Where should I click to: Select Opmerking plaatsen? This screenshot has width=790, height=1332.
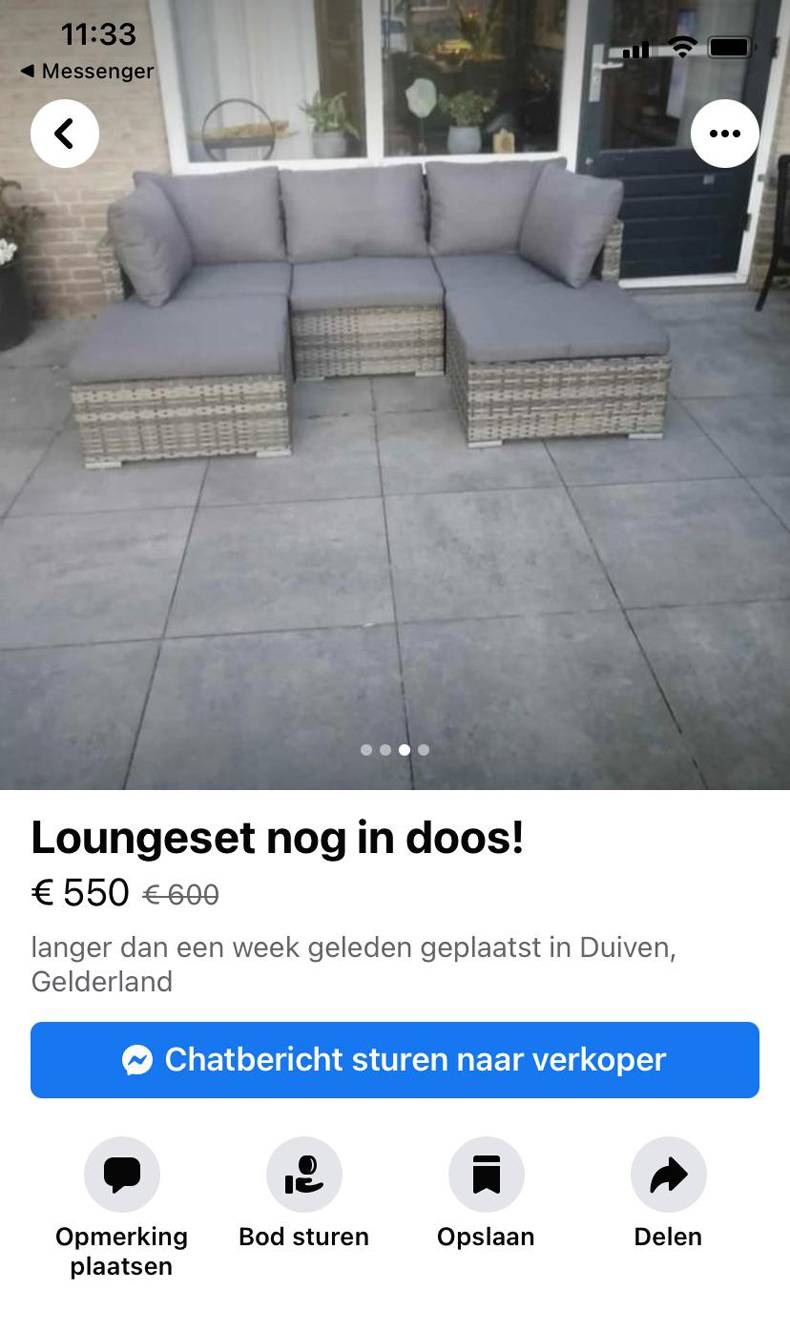(x=121, y=1175)
